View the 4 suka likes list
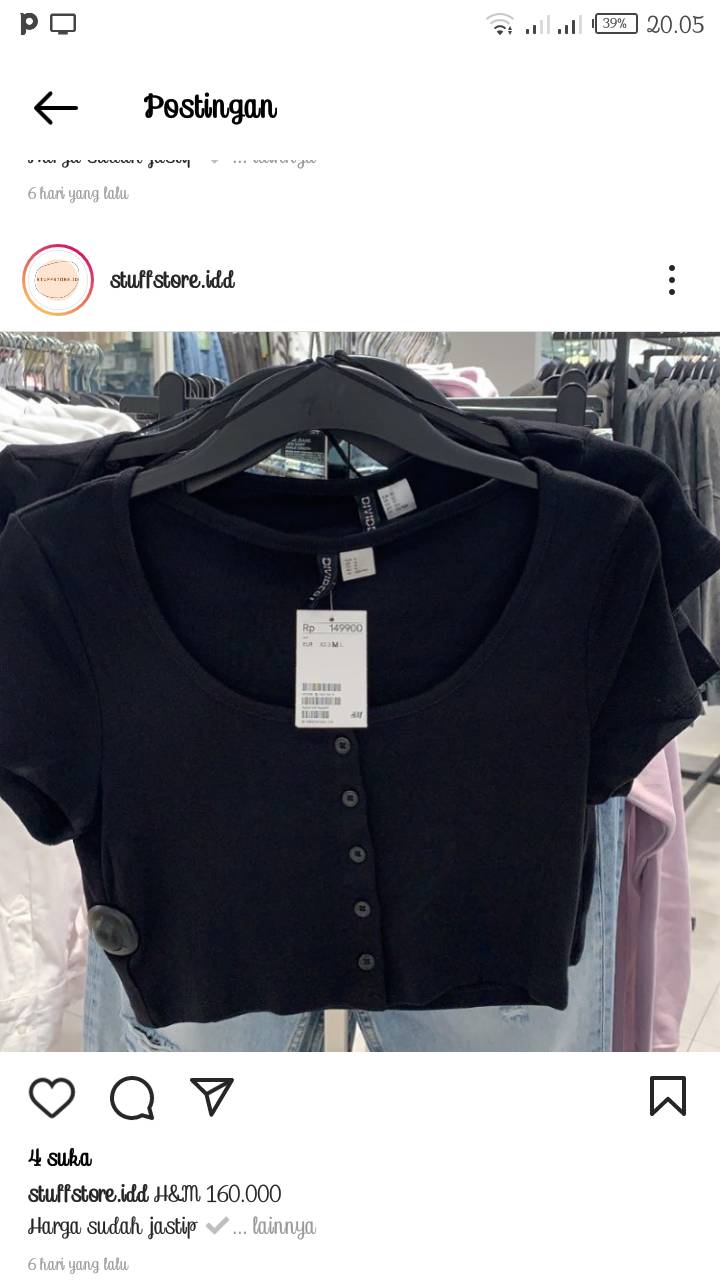The width and height of the screenshot is (720, 1280). (x=60, y=1158)
